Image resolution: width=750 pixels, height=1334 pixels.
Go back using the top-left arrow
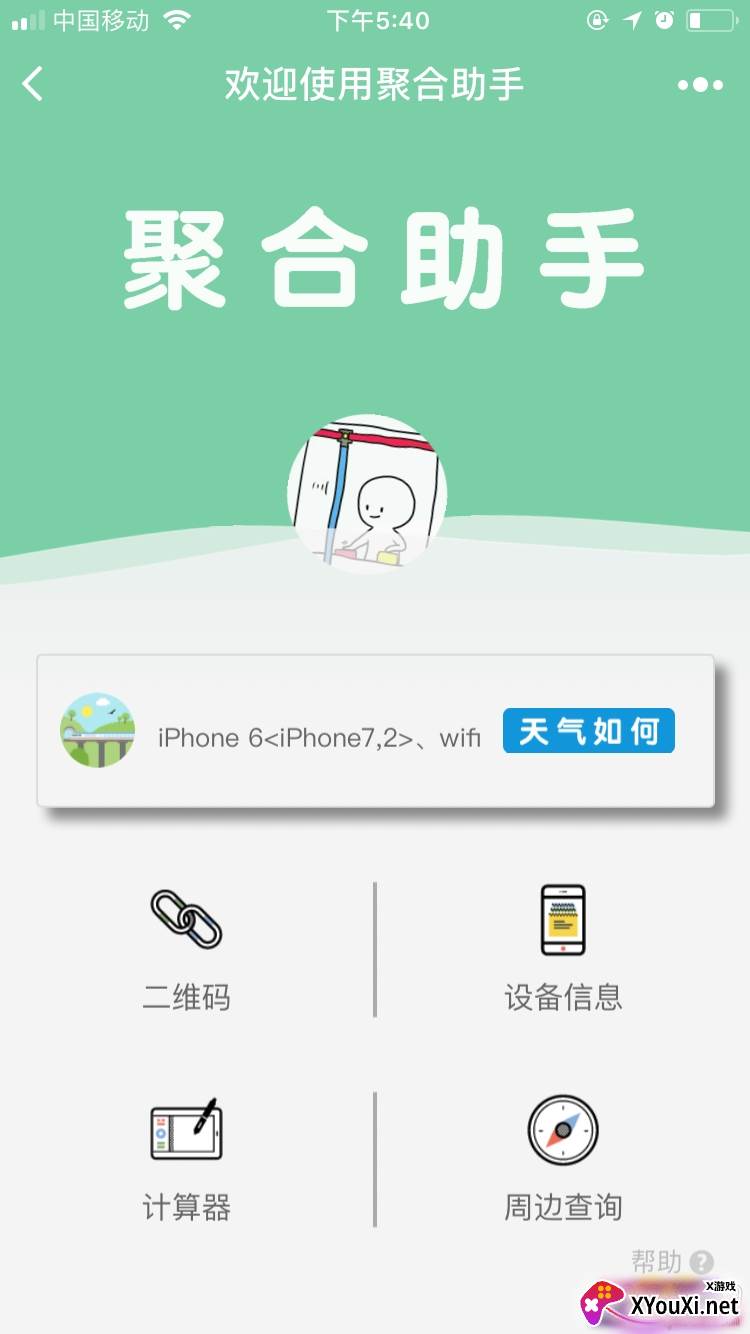(33, 84)
